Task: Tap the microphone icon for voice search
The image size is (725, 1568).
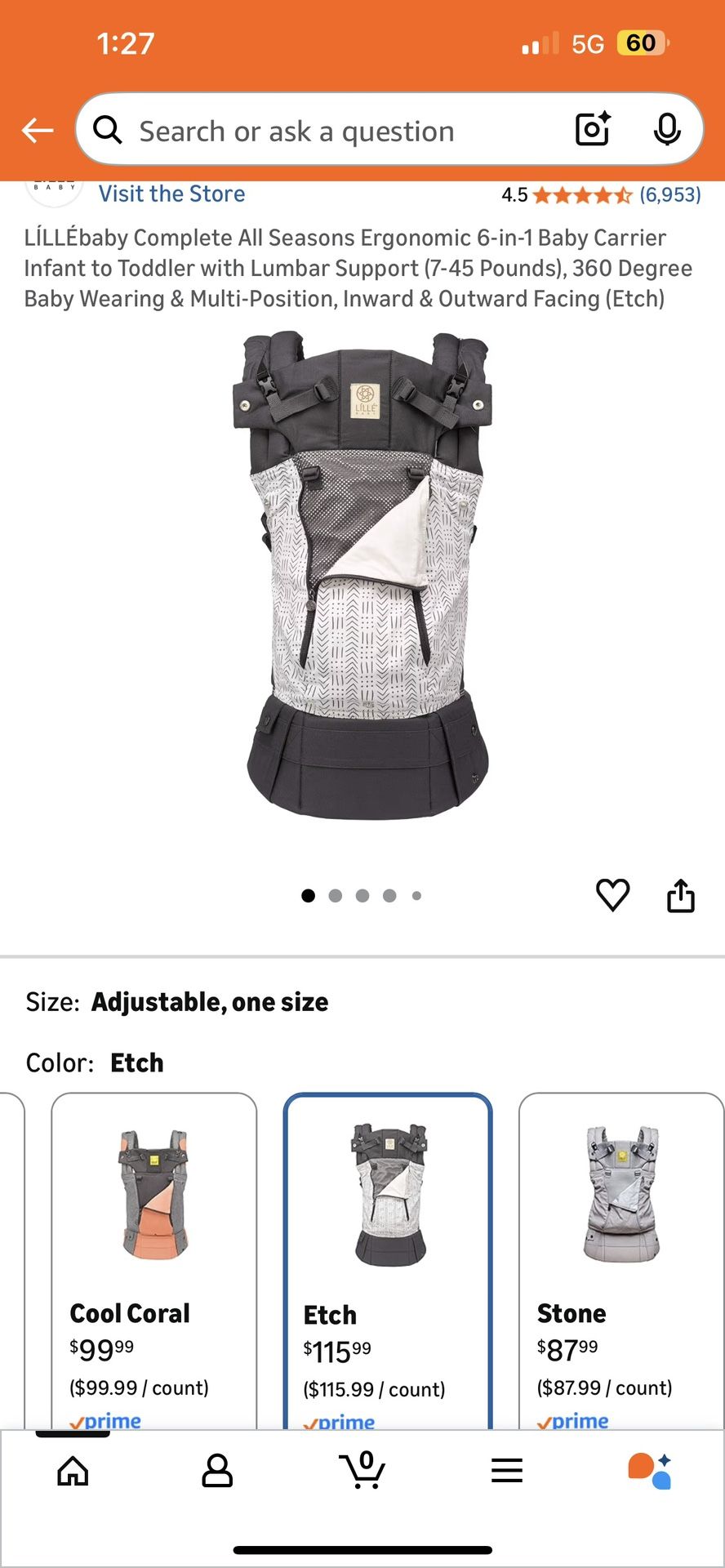Action: 668,129
